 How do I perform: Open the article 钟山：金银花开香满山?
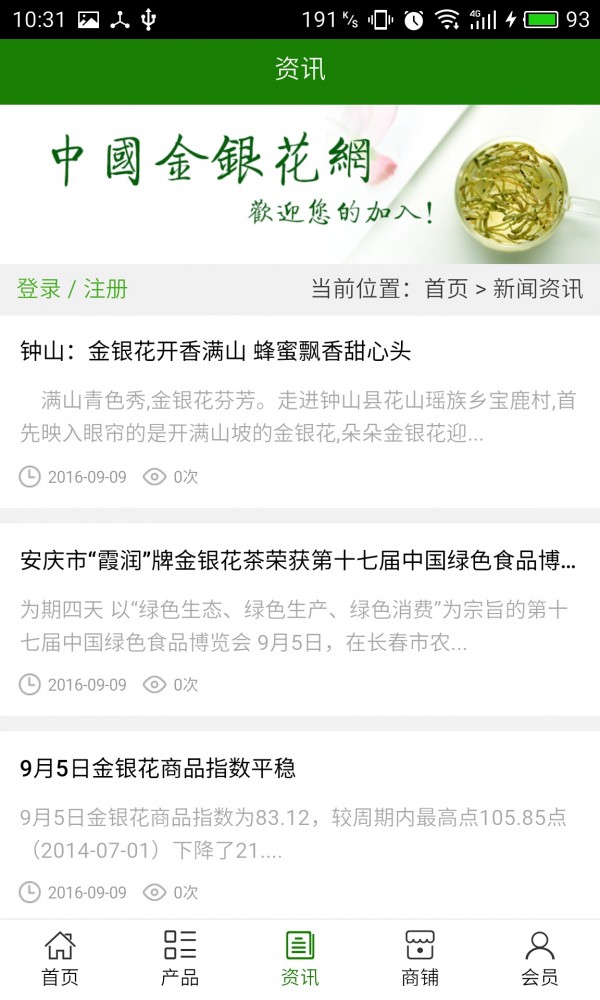tap(216, 351)
